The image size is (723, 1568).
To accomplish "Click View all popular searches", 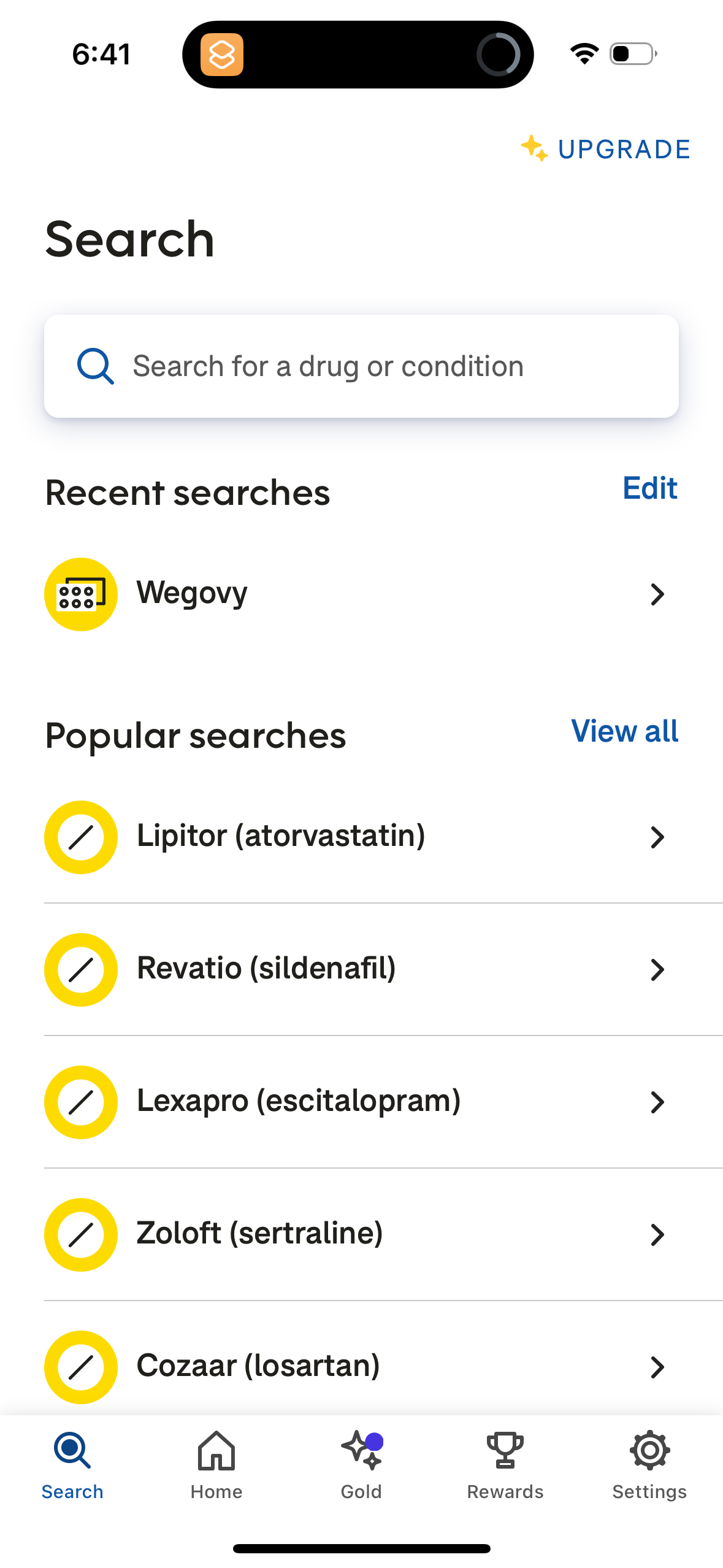I will point(623,732).
